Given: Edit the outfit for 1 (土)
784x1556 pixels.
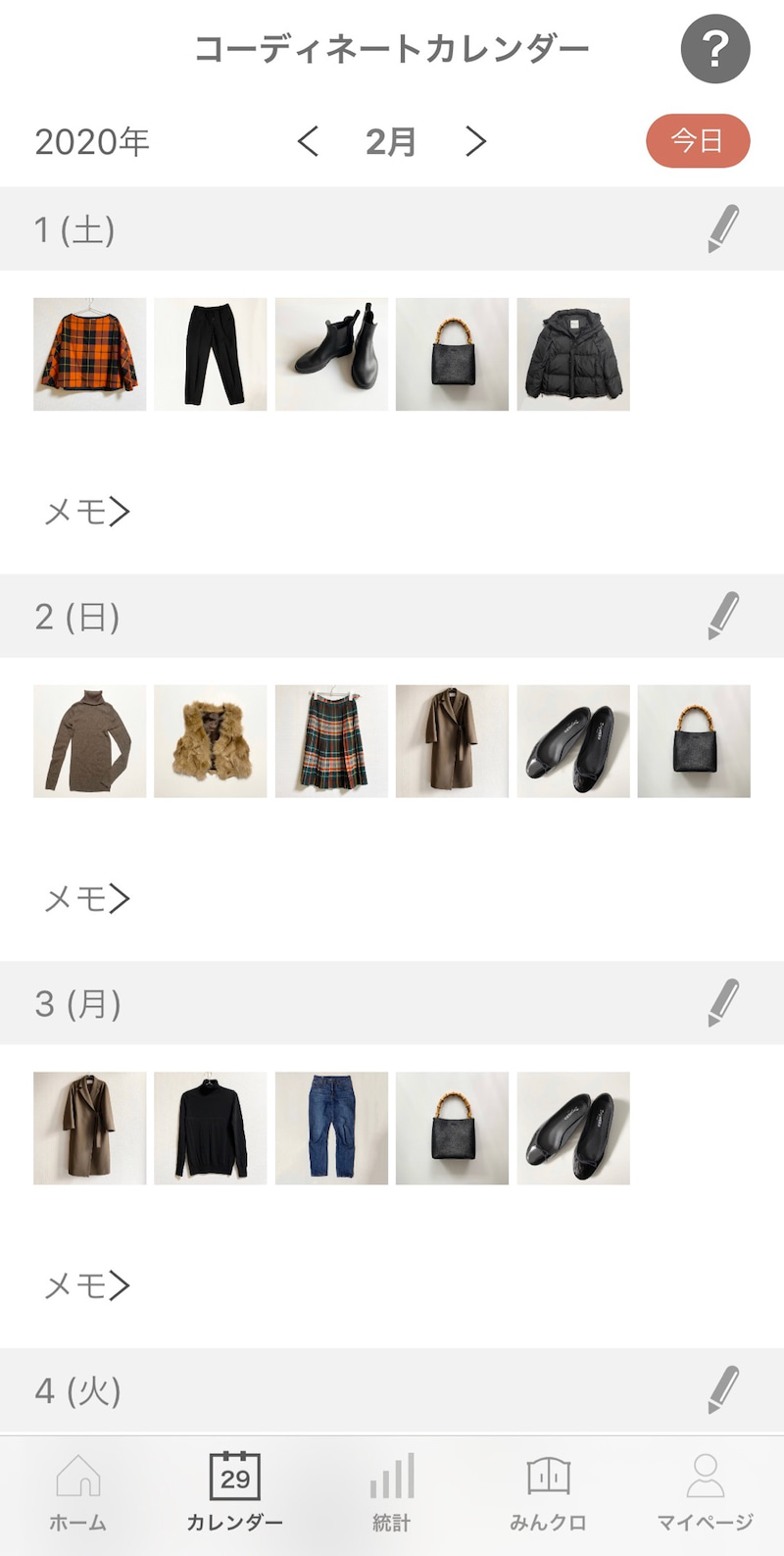Looking at the screenshot, I should pyautogui.click(x=723, y=229).
